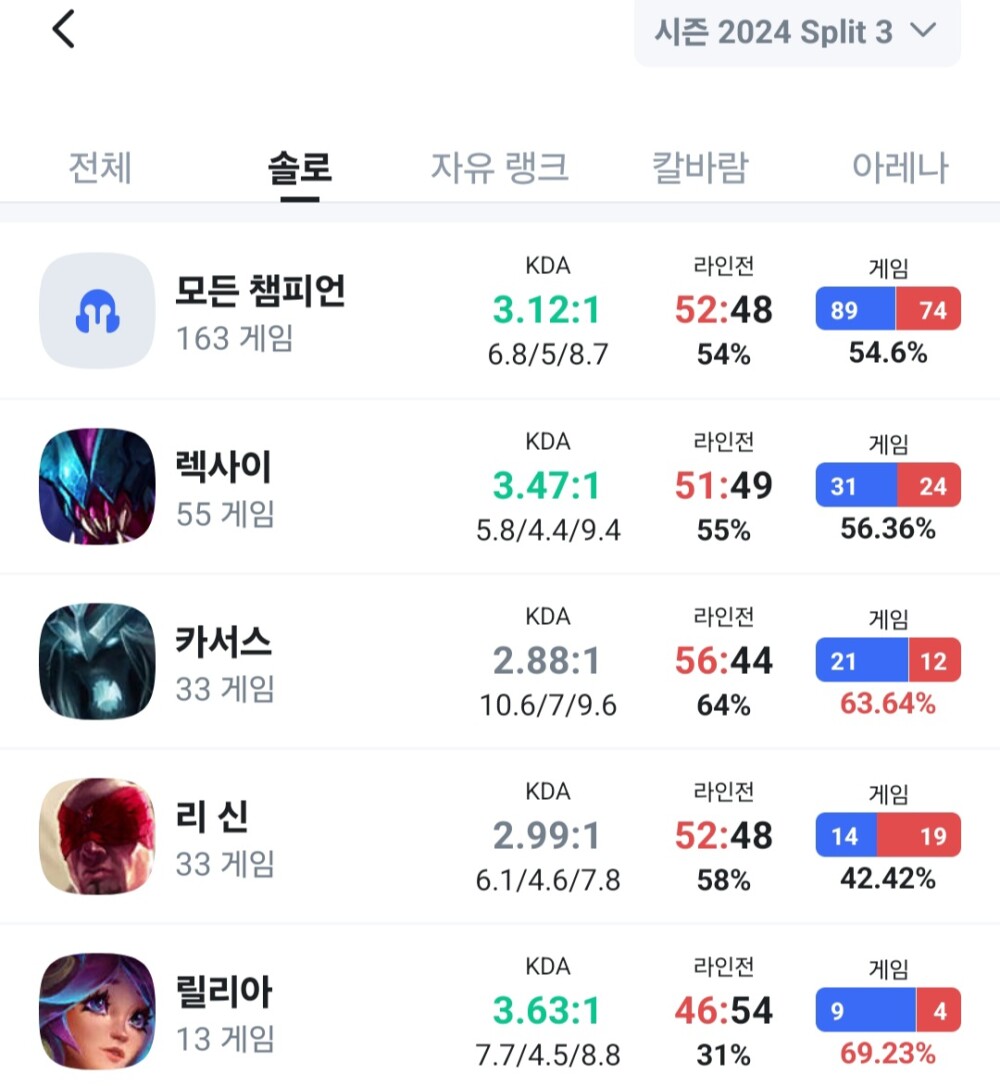Switch to the 아레나 tab

coord(900,168)
